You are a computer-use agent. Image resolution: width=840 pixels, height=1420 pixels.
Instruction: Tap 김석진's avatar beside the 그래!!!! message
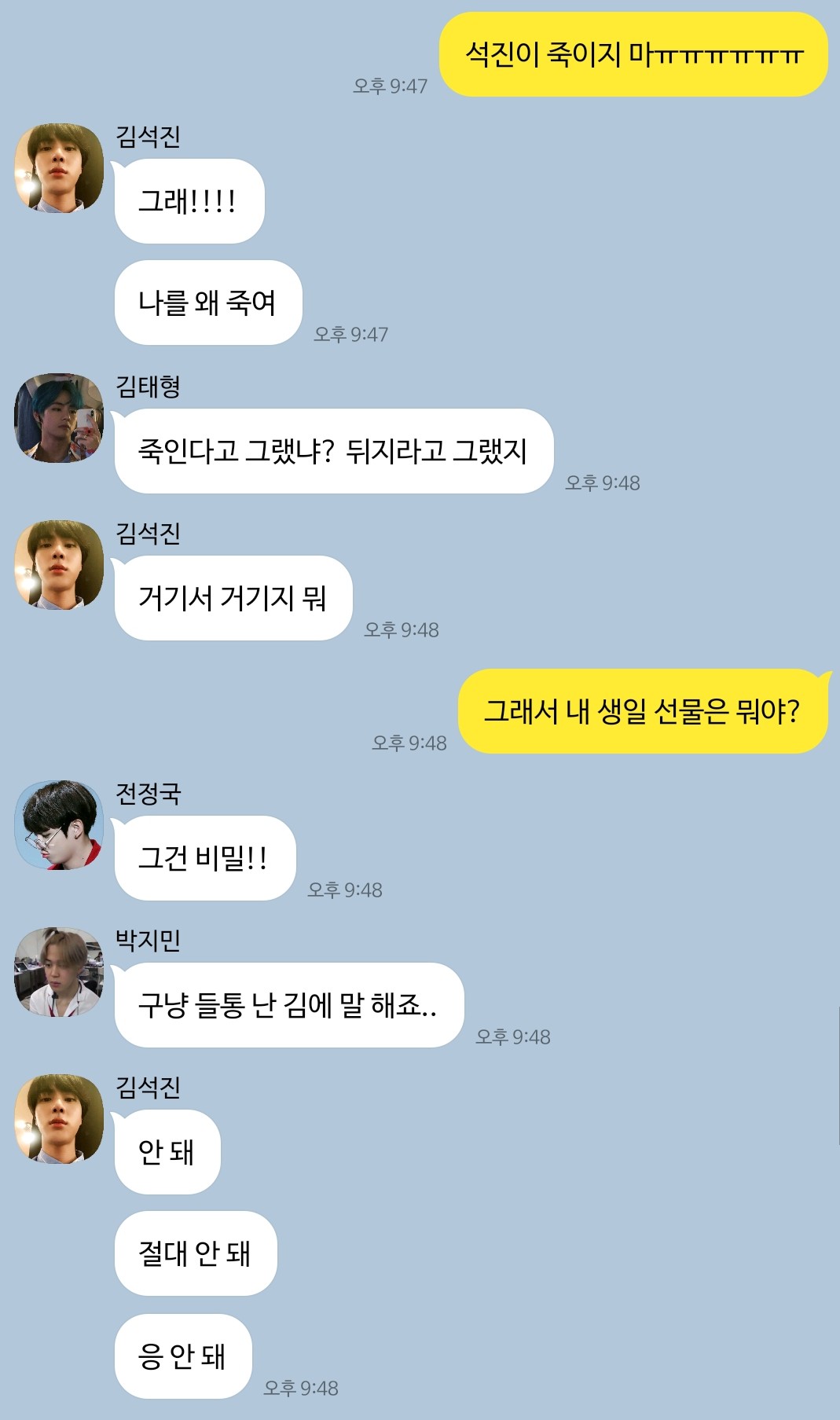coord(59,167)
